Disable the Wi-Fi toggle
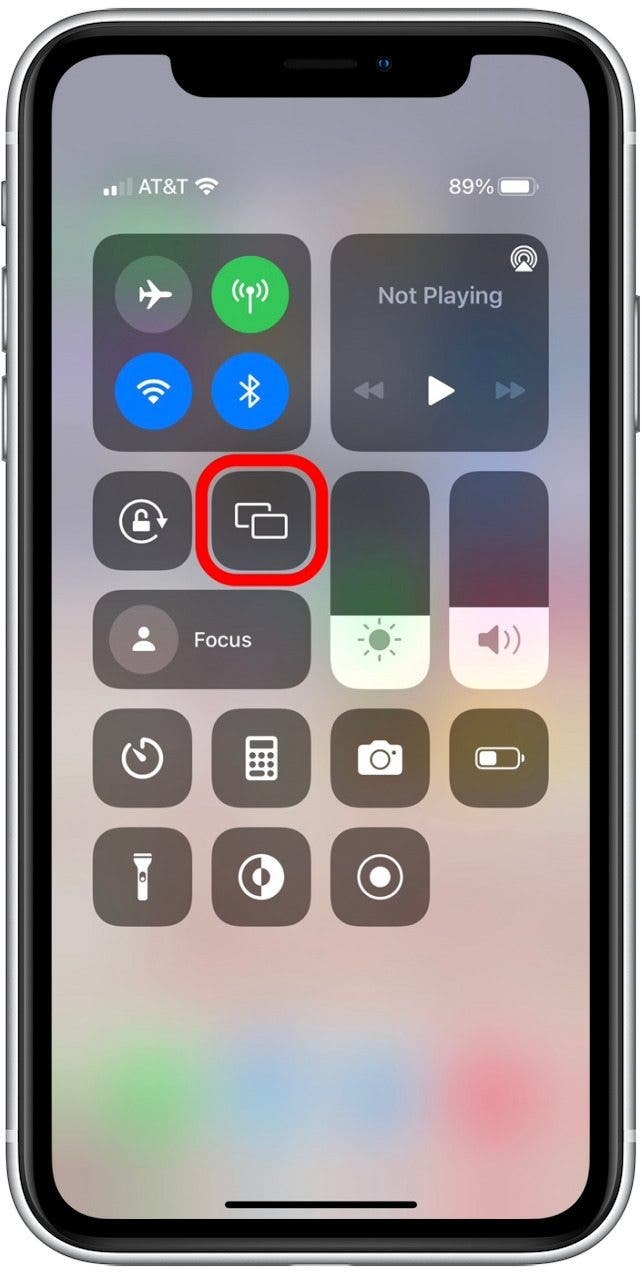Image resolution: width=642 pixels, height=1274 pixels. coord(153,391)
